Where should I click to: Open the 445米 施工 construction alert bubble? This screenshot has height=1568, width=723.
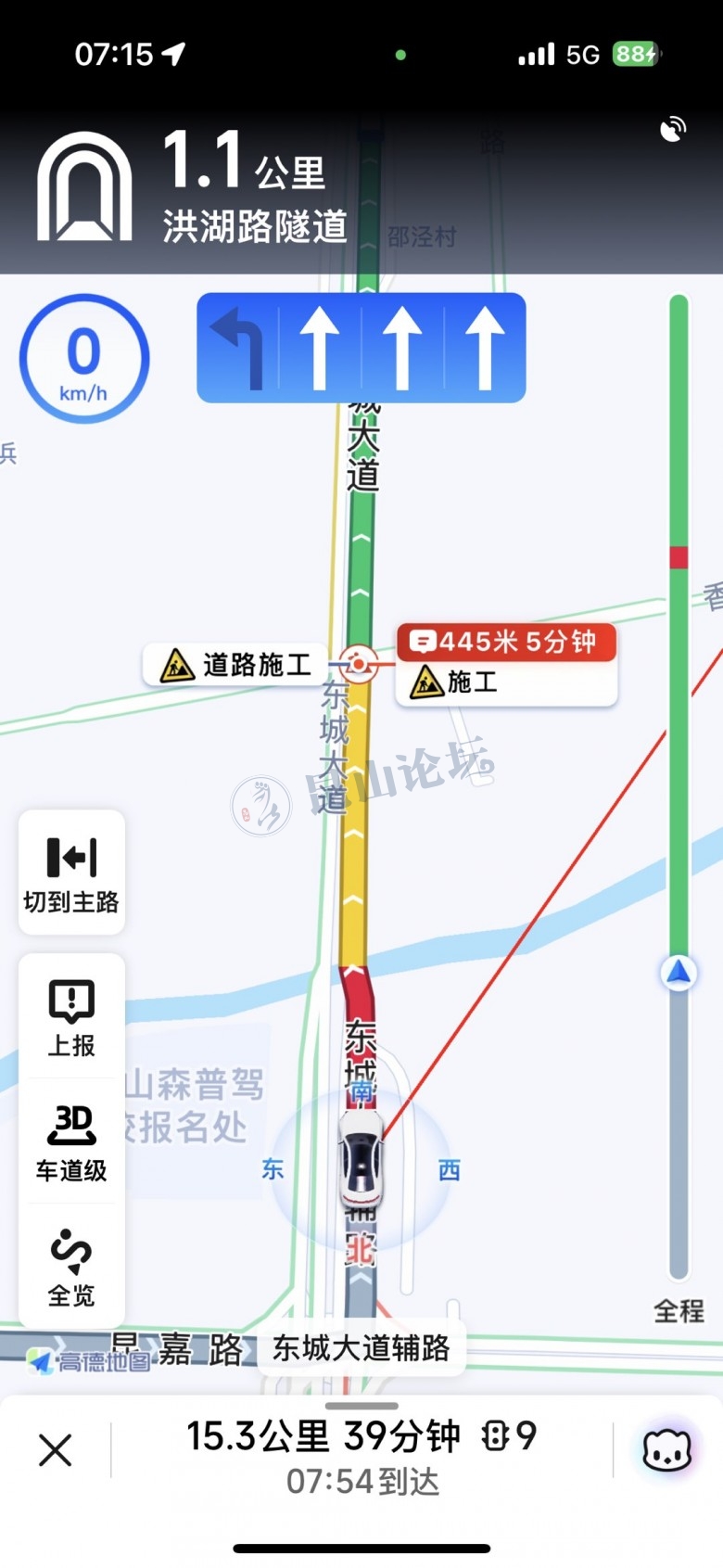pyautogui.click(x=506, y=665)
